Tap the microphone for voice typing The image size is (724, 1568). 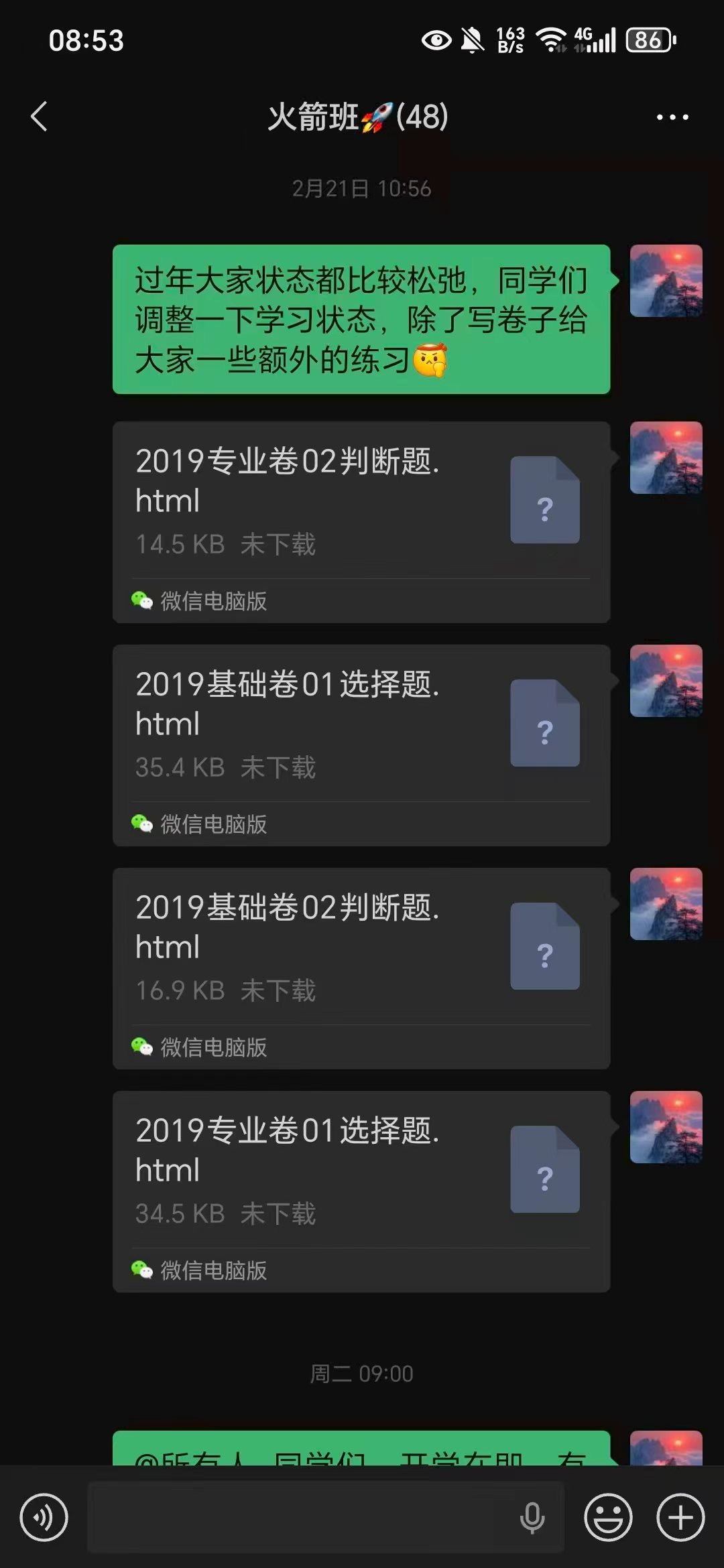point(532,1518)
